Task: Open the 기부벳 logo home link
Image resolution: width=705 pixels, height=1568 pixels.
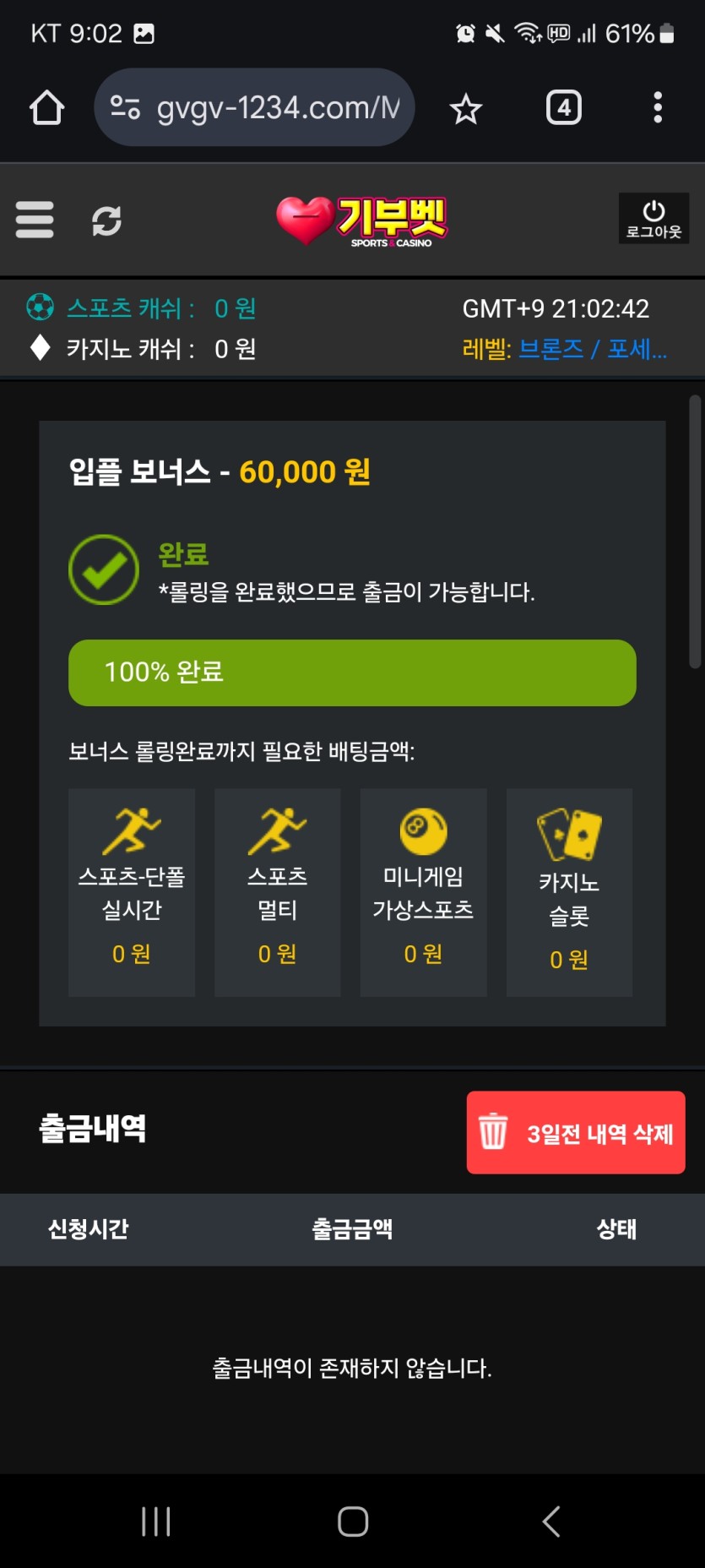Action: point(361,220)
